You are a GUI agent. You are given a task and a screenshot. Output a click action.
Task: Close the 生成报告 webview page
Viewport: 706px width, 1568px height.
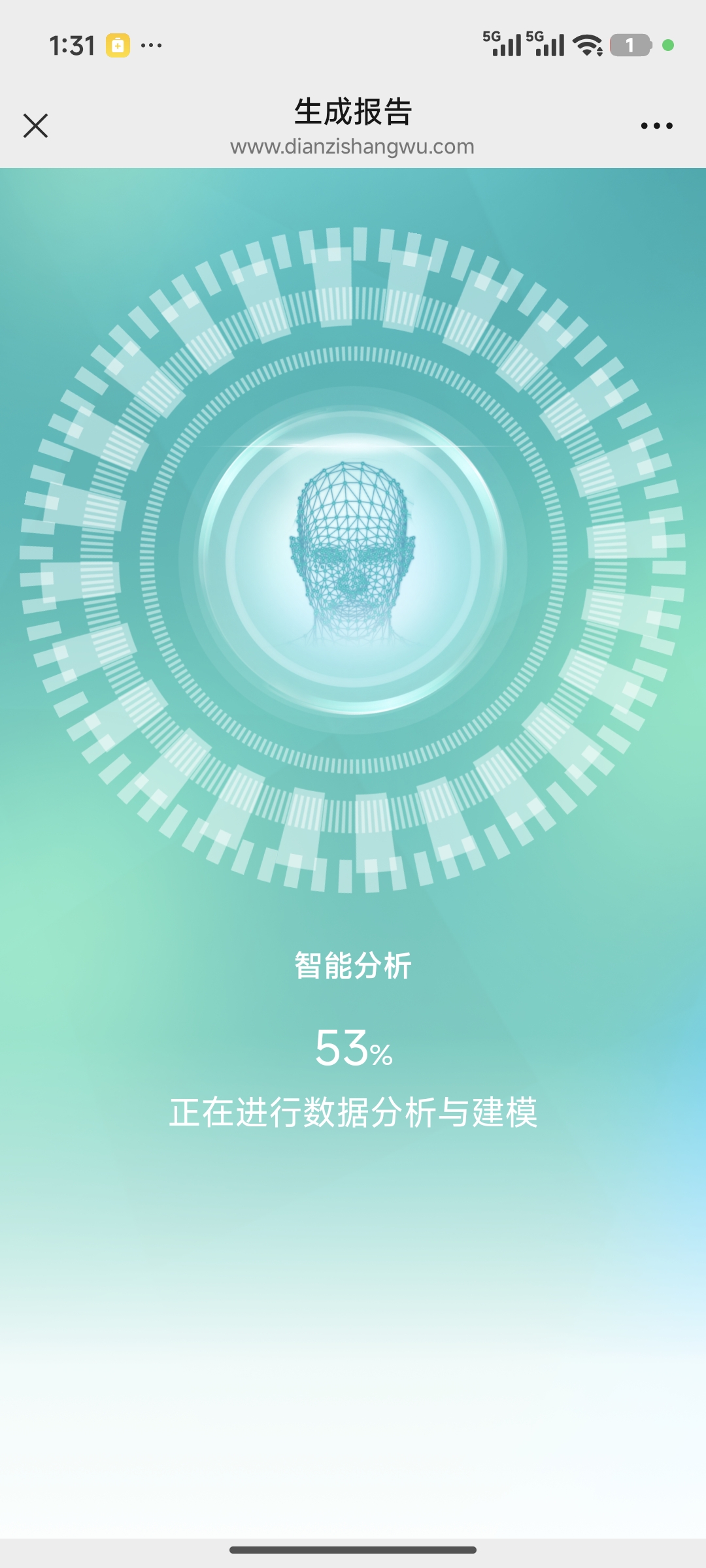click(35, 125)
